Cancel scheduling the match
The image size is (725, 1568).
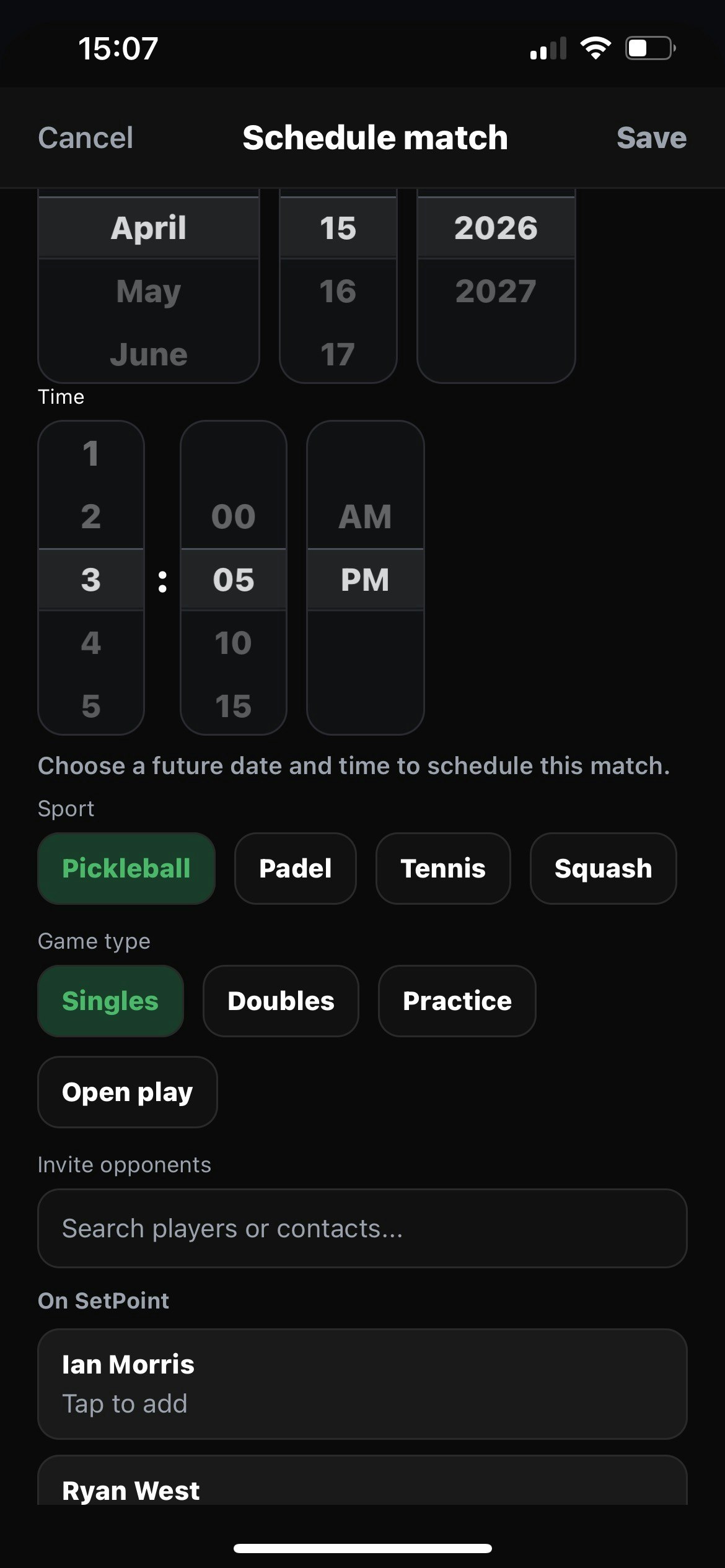click(x=86, y=137)
